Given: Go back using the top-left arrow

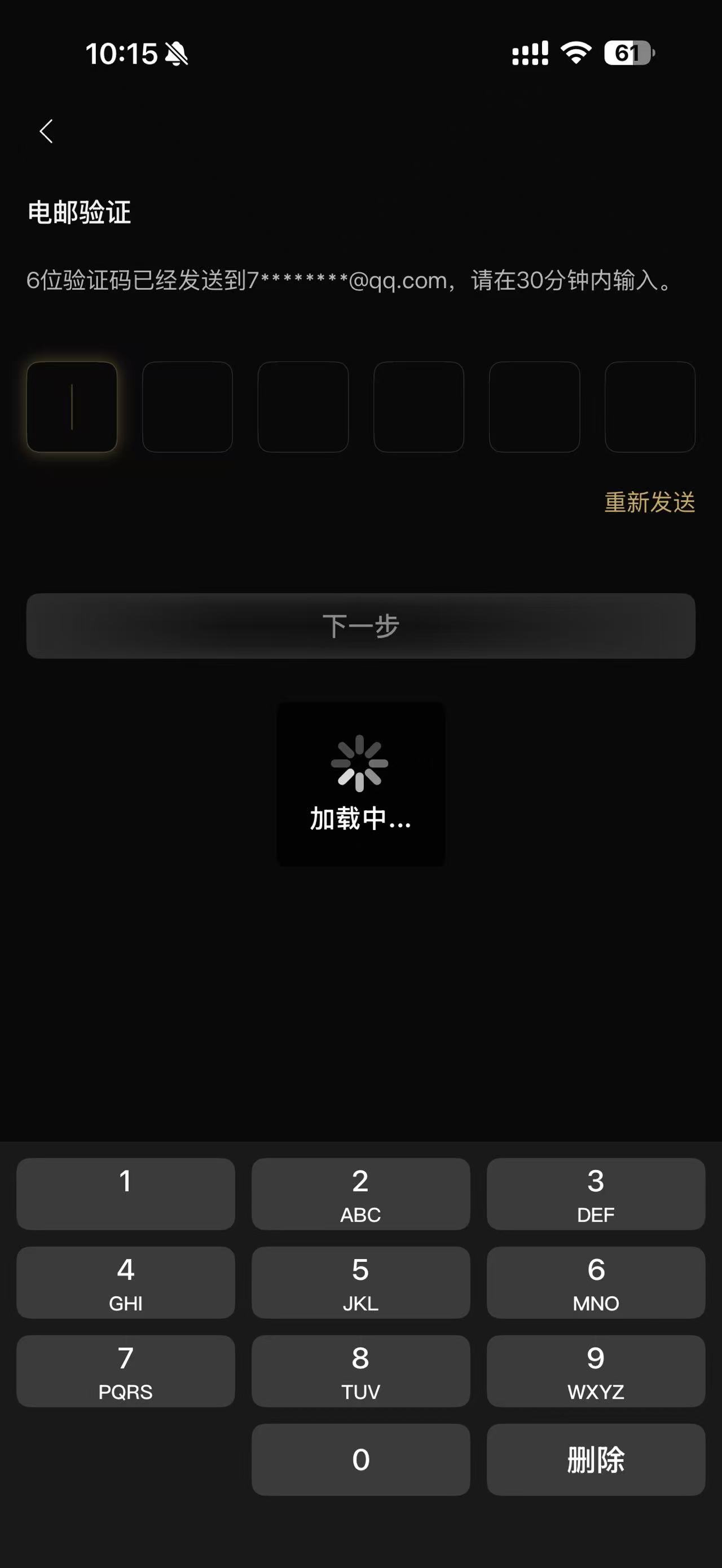Looking at the screenshot, I should coord(46,131).
